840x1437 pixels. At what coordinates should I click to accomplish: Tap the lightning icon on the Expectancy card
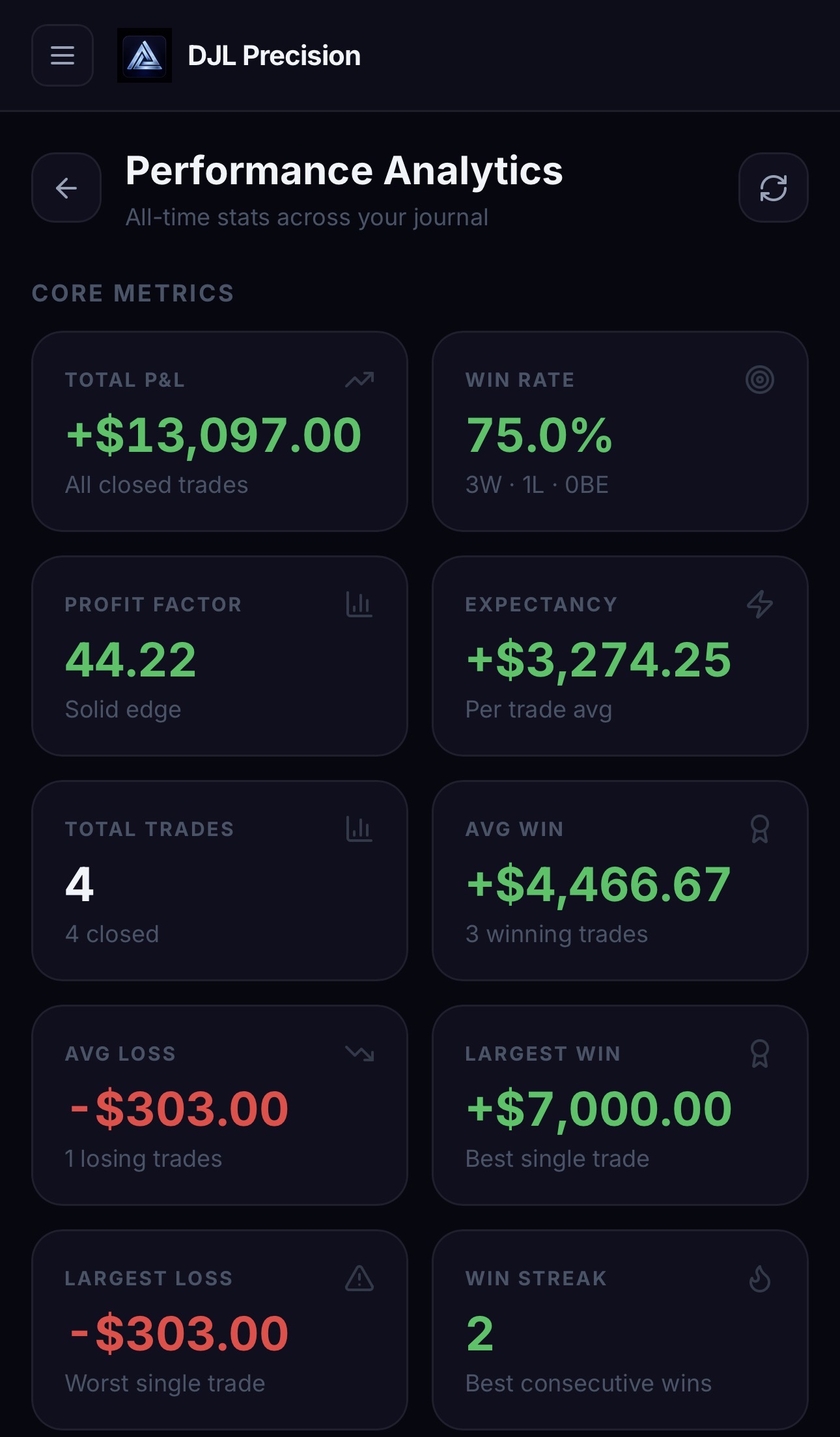(760, 604)
